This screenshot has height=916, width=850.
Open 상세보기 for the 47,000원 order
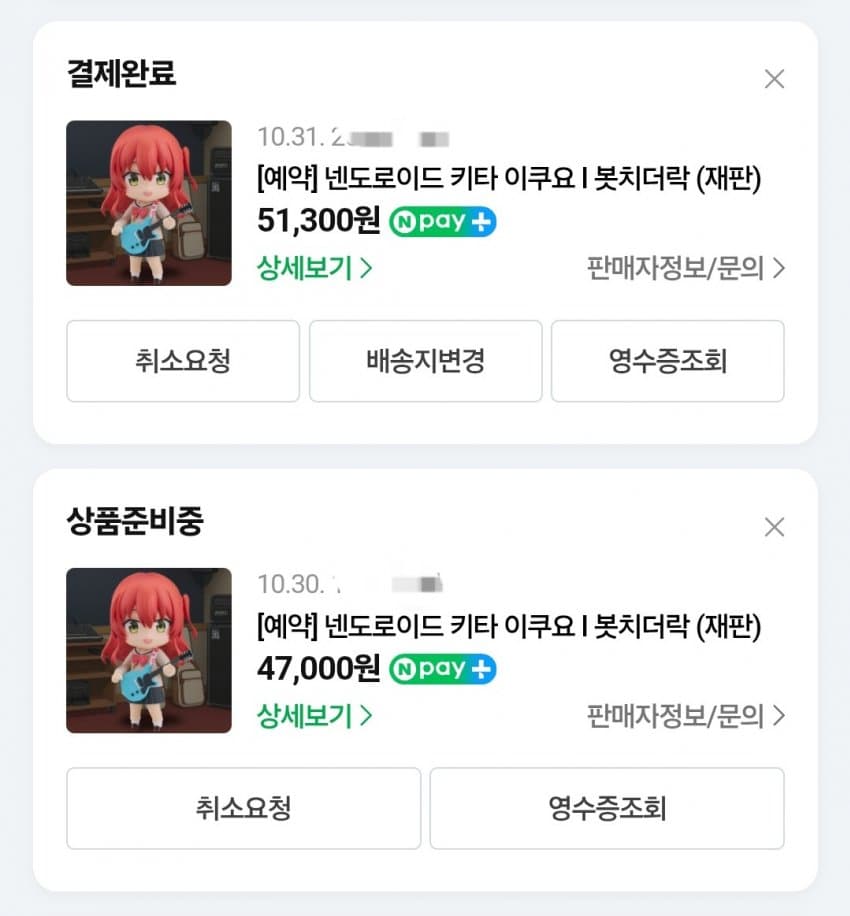coord(315,716)
